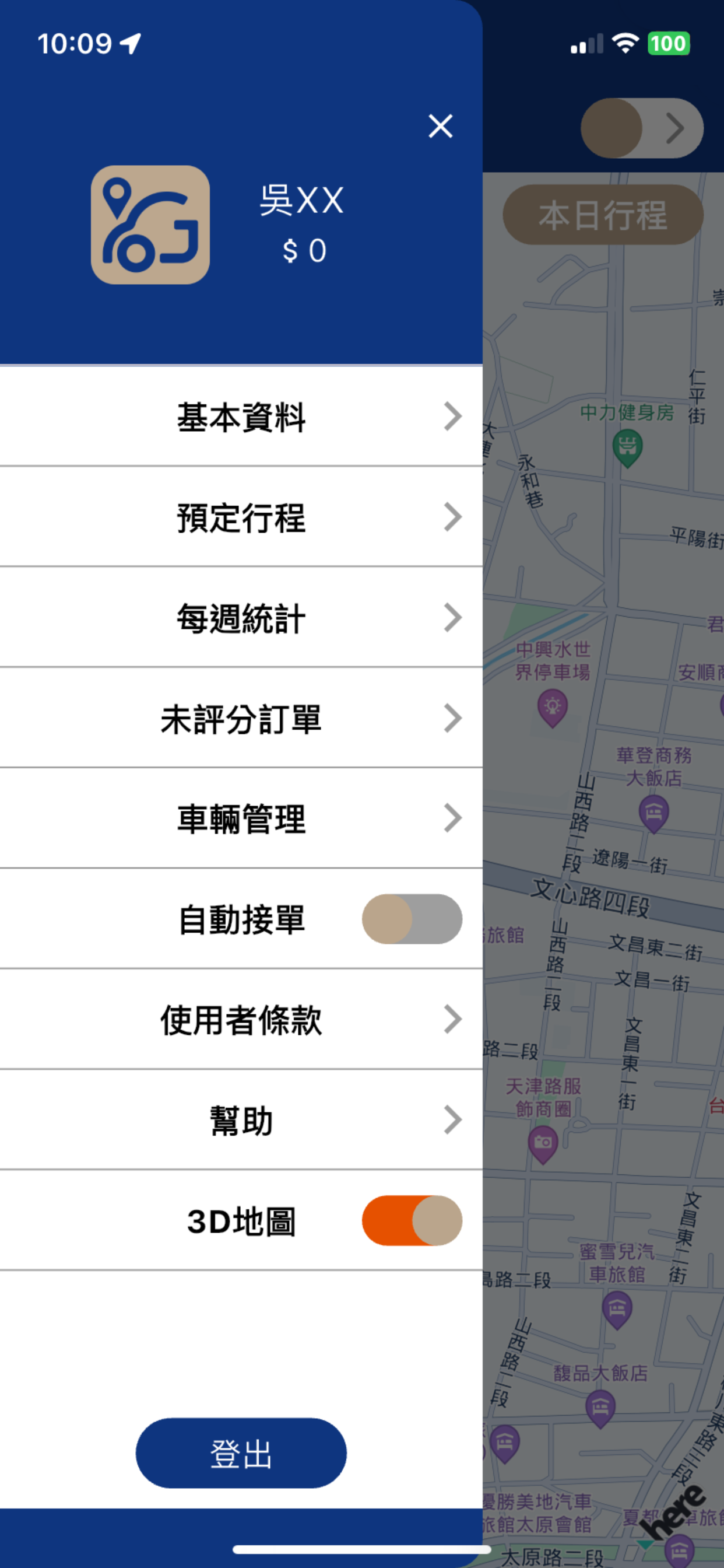Expand 預定行程 scheduled trips
Viewport: 724px width, 1568px height.
click(453, 517)
